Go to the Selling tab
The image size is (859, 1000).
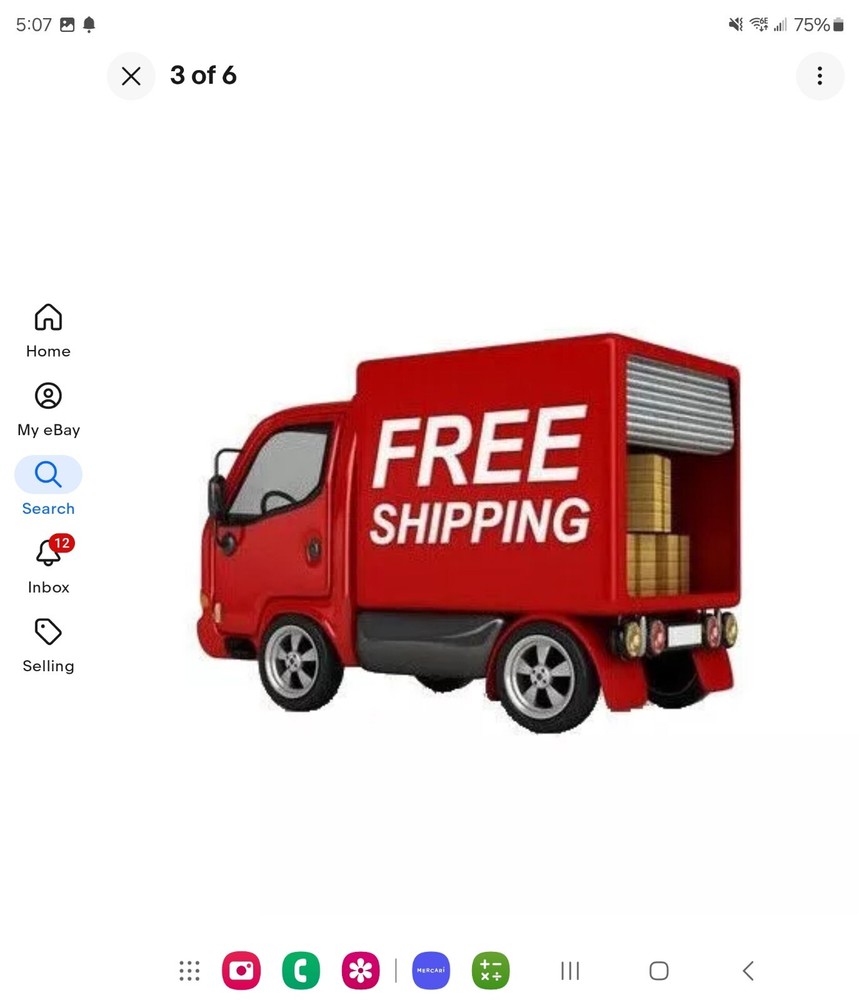(48, 645)
